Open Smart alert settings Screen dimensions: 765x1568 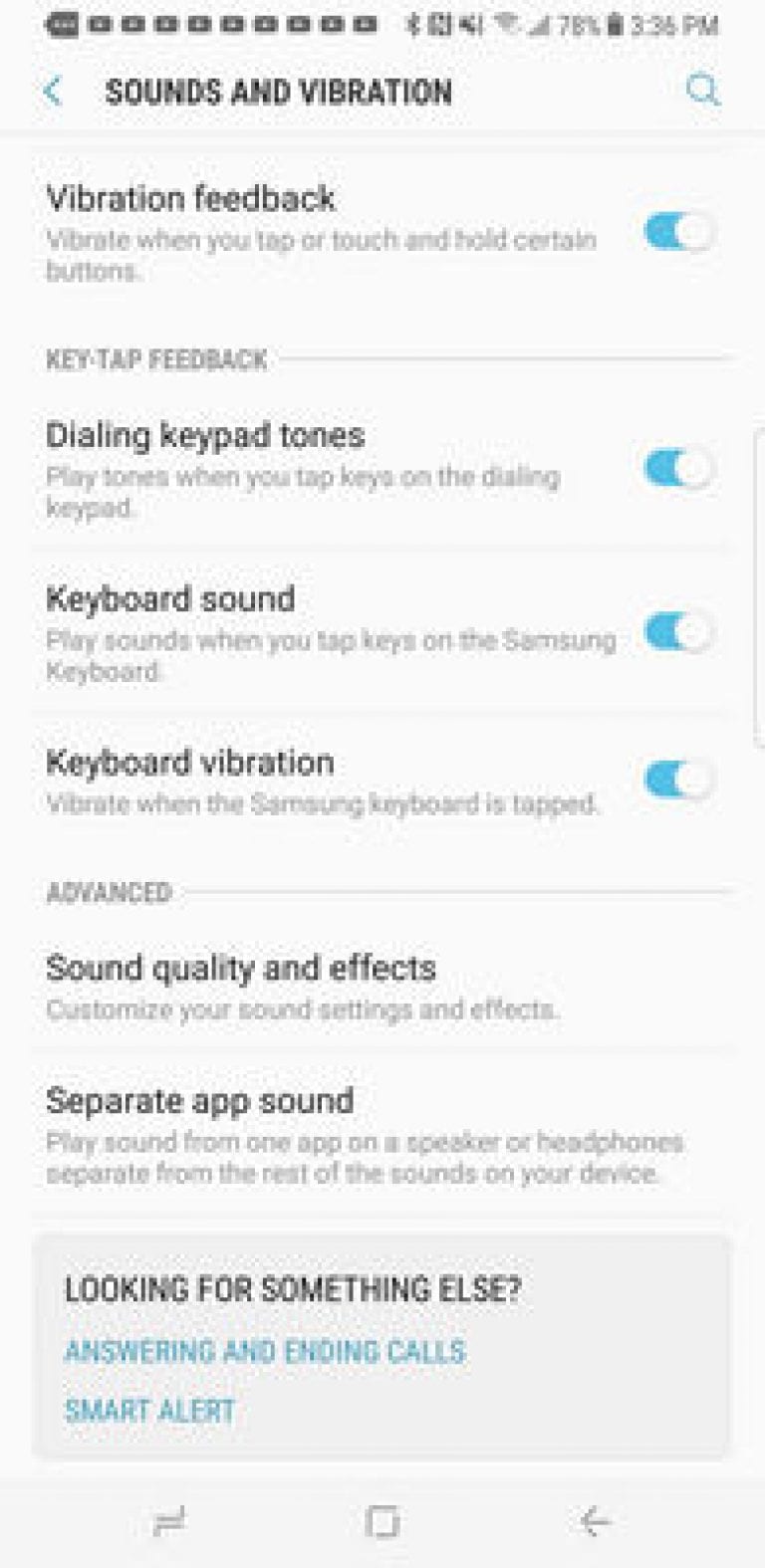149,1410
